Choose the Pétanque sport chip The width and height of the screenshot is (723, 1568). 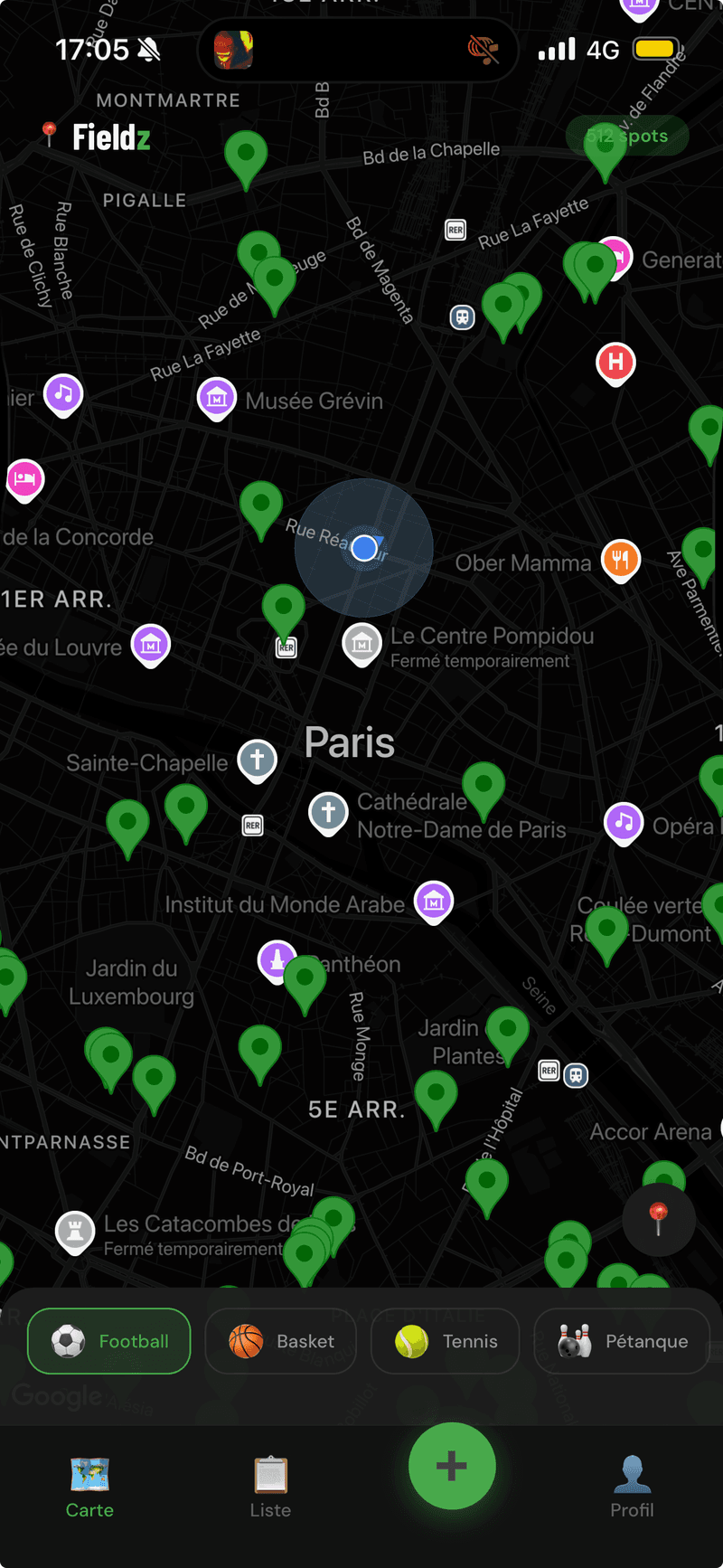click(622, 1341)
